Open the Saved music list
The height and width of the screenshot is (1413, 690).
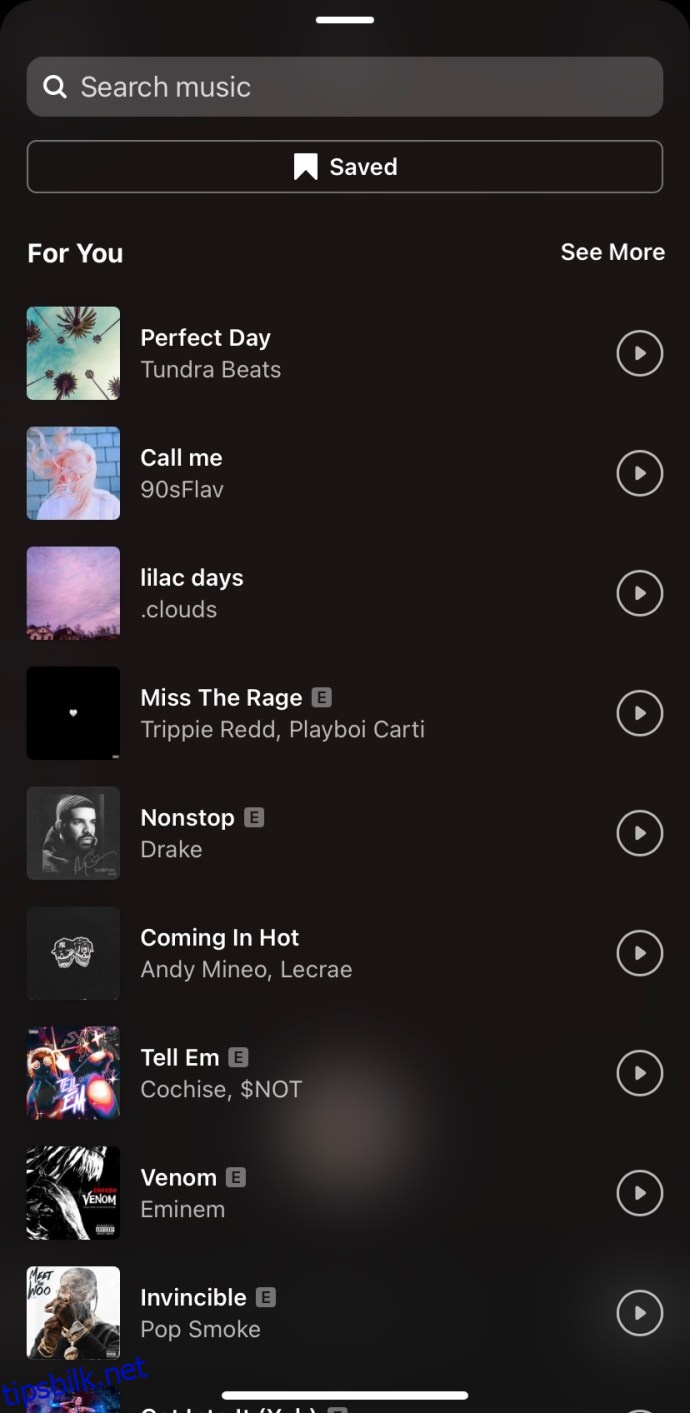(x=344, y=167)
